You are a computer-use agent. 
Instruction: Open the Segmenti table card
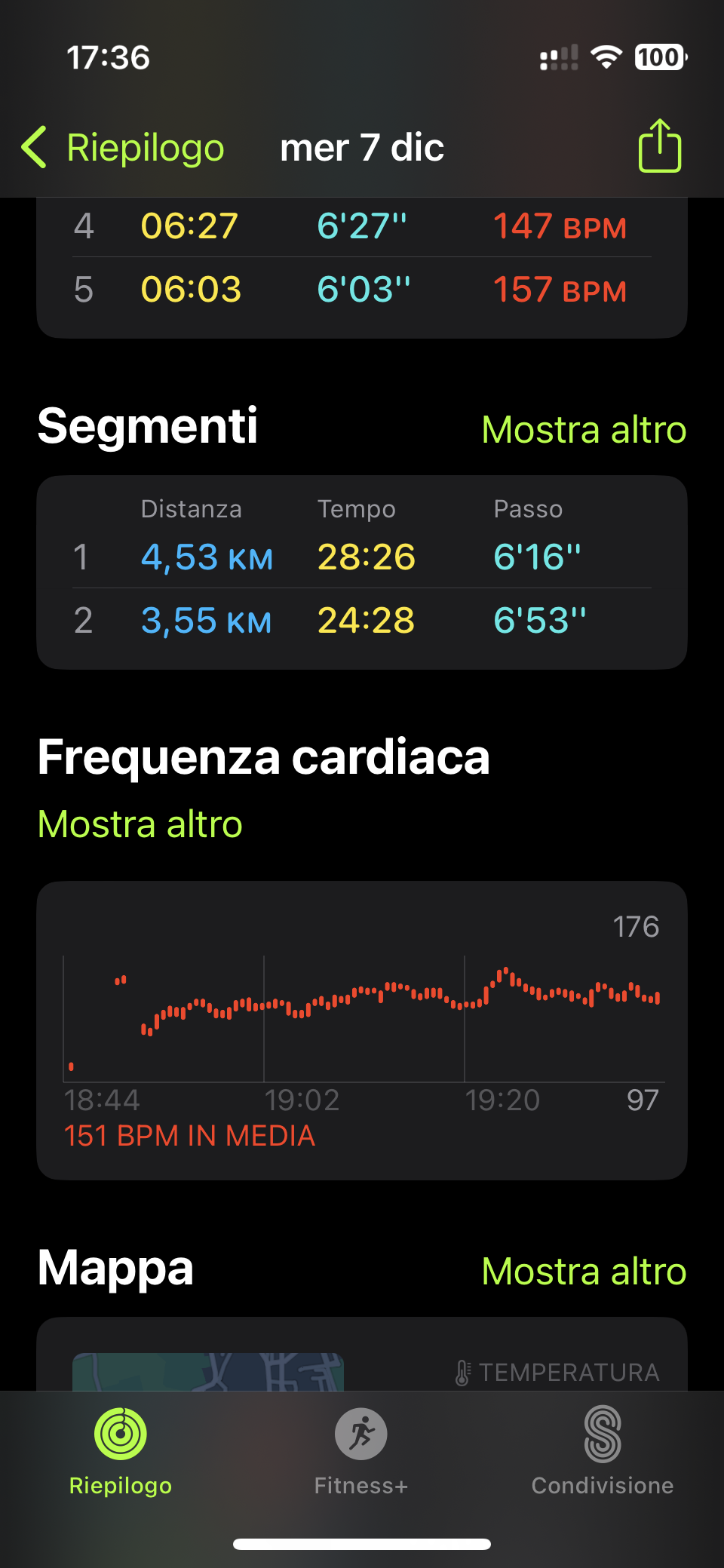[362, 572]
